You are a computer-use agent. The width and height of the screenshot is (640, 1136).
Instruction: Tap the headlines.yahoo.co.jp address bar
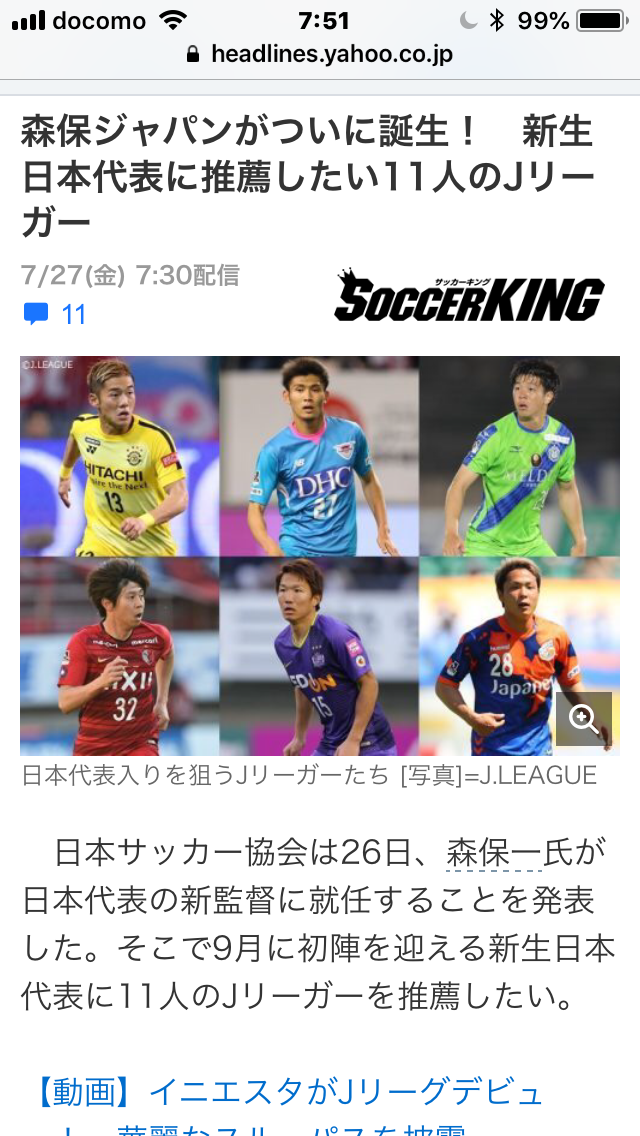[x=320, y=54]
